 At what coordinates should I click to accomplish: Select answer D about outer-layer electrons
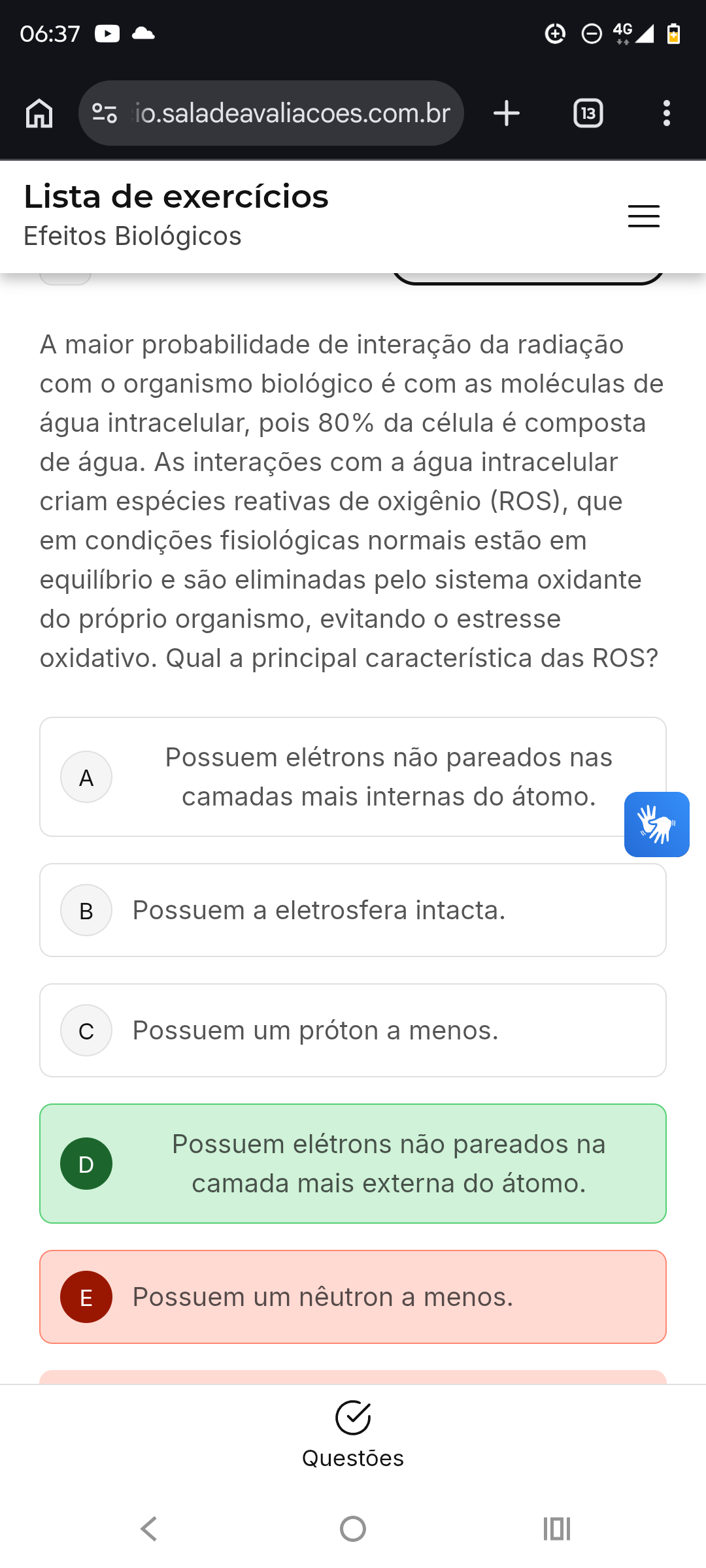coord(353,1164)
